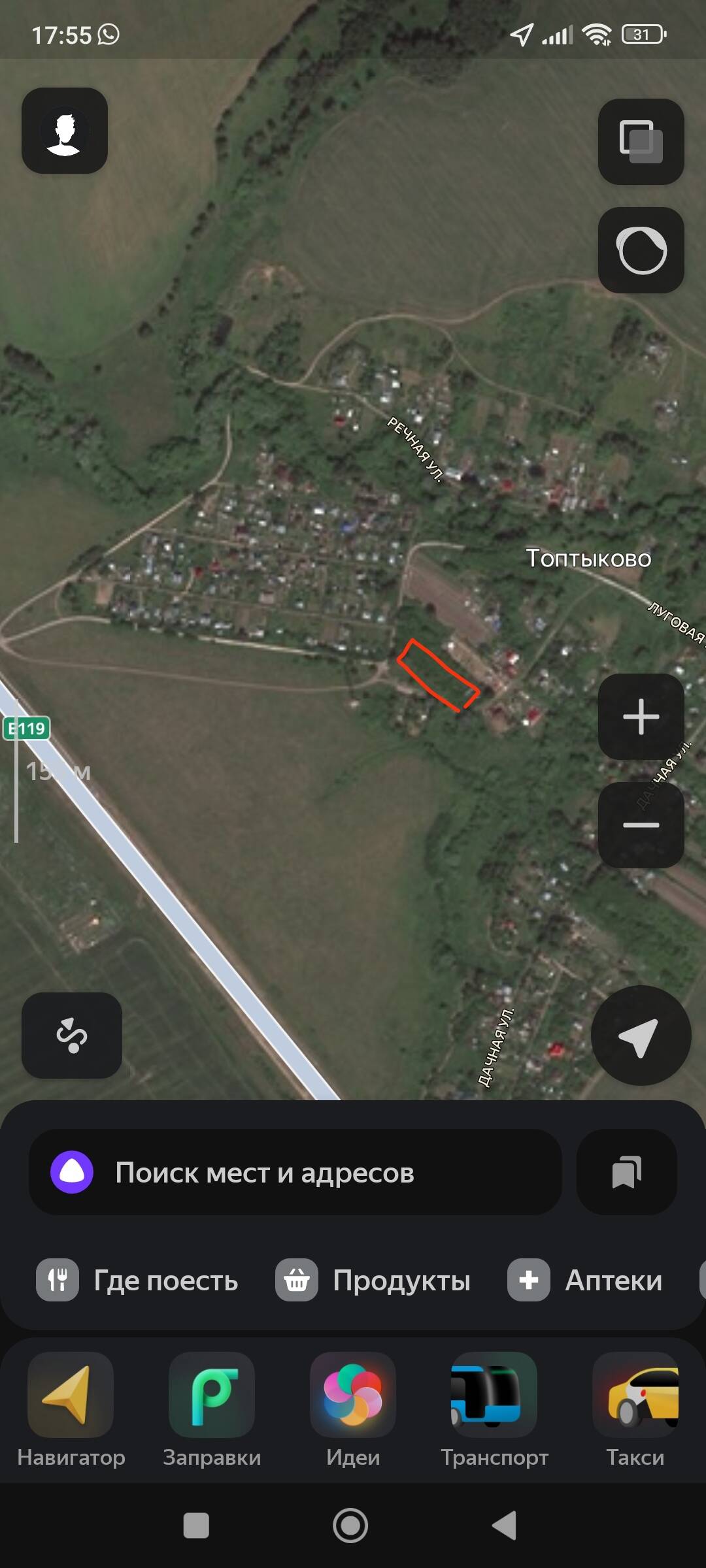Open the user profile avatar button
The image size is (706, 1568).
(x=65, y=131)
